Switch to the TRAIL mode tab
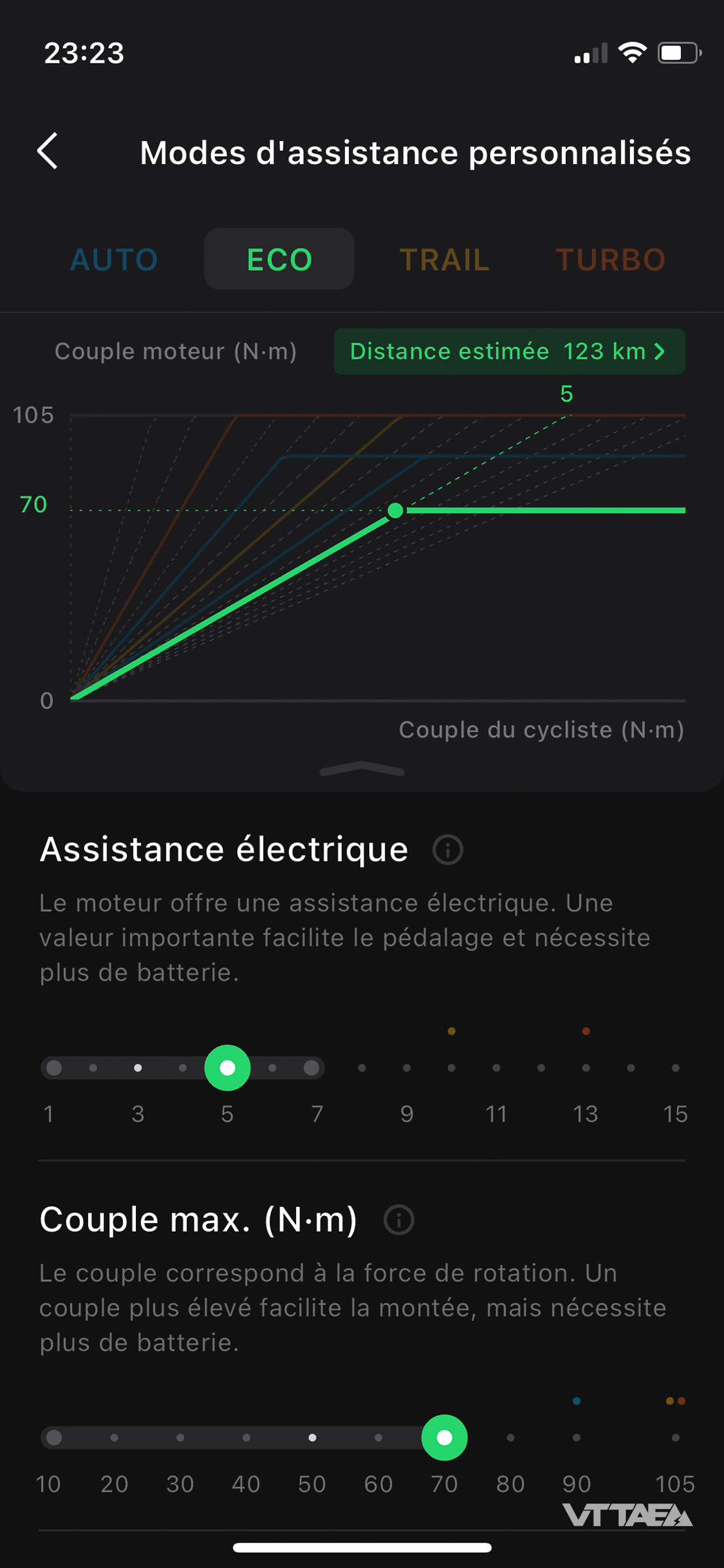This screenshot has height=1568, width=724. pos(444,259)
